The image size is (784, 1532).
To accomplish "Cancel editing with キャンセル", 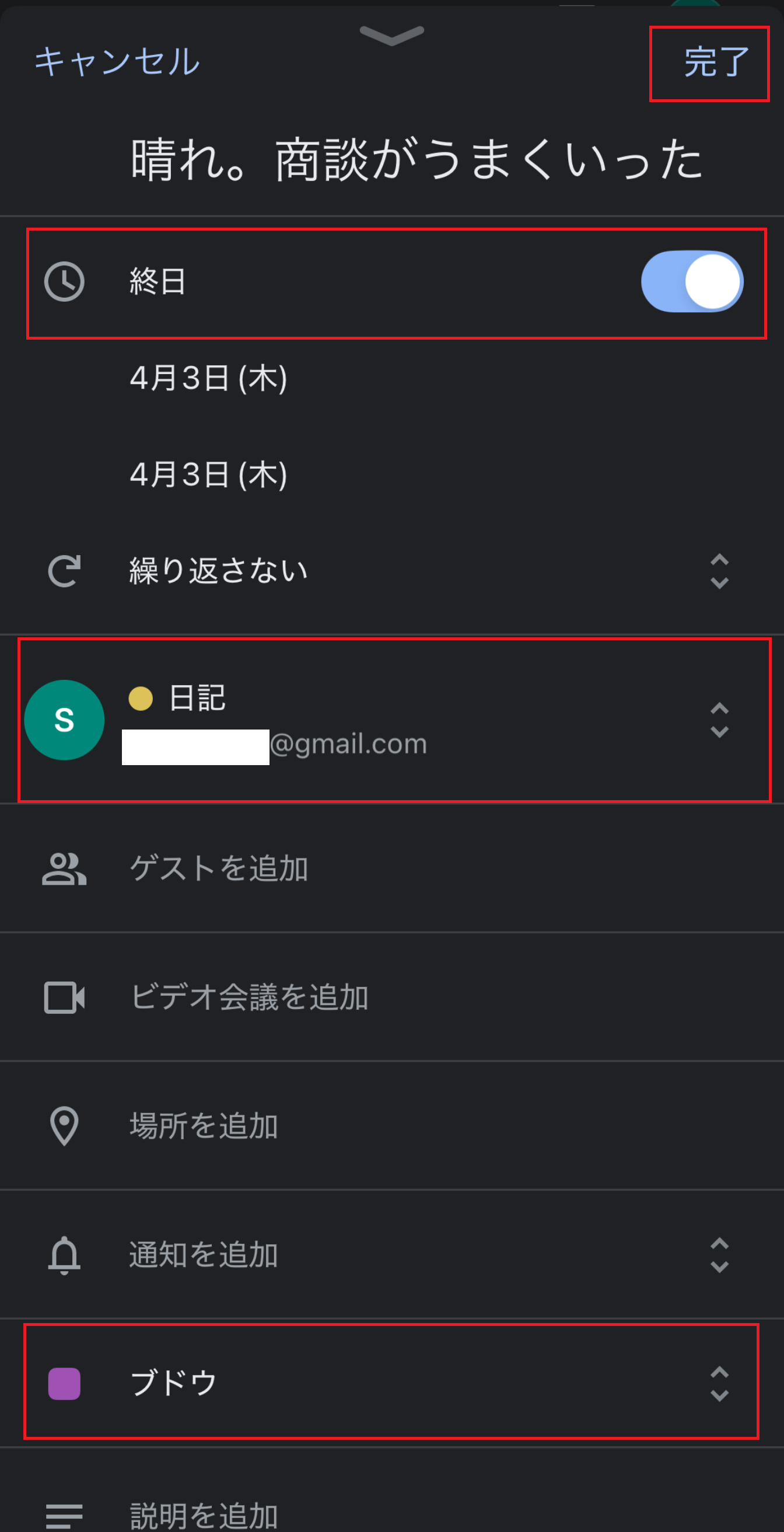I will [117, 61].
